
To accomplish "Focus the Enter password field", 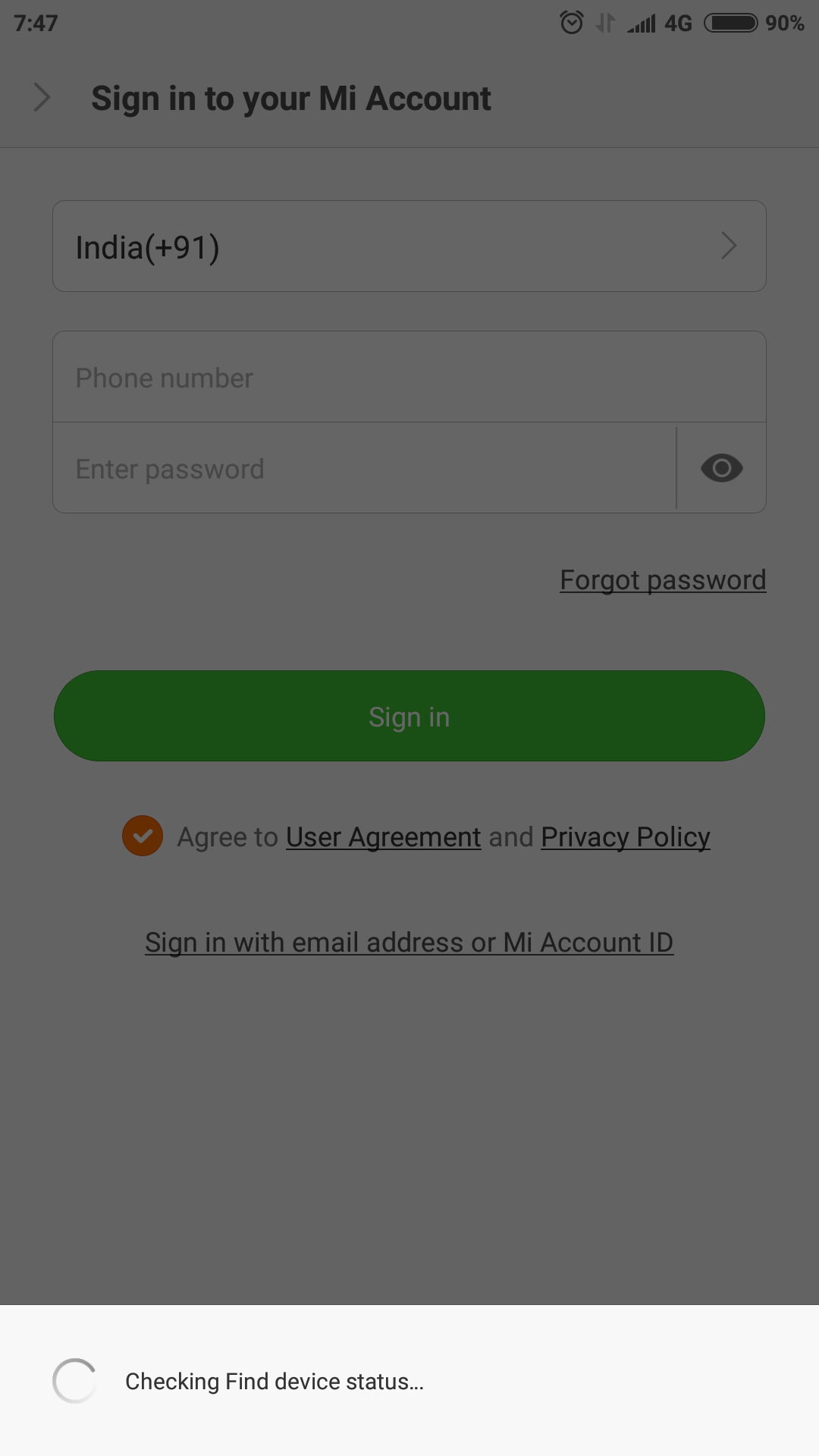I will 364,468.
